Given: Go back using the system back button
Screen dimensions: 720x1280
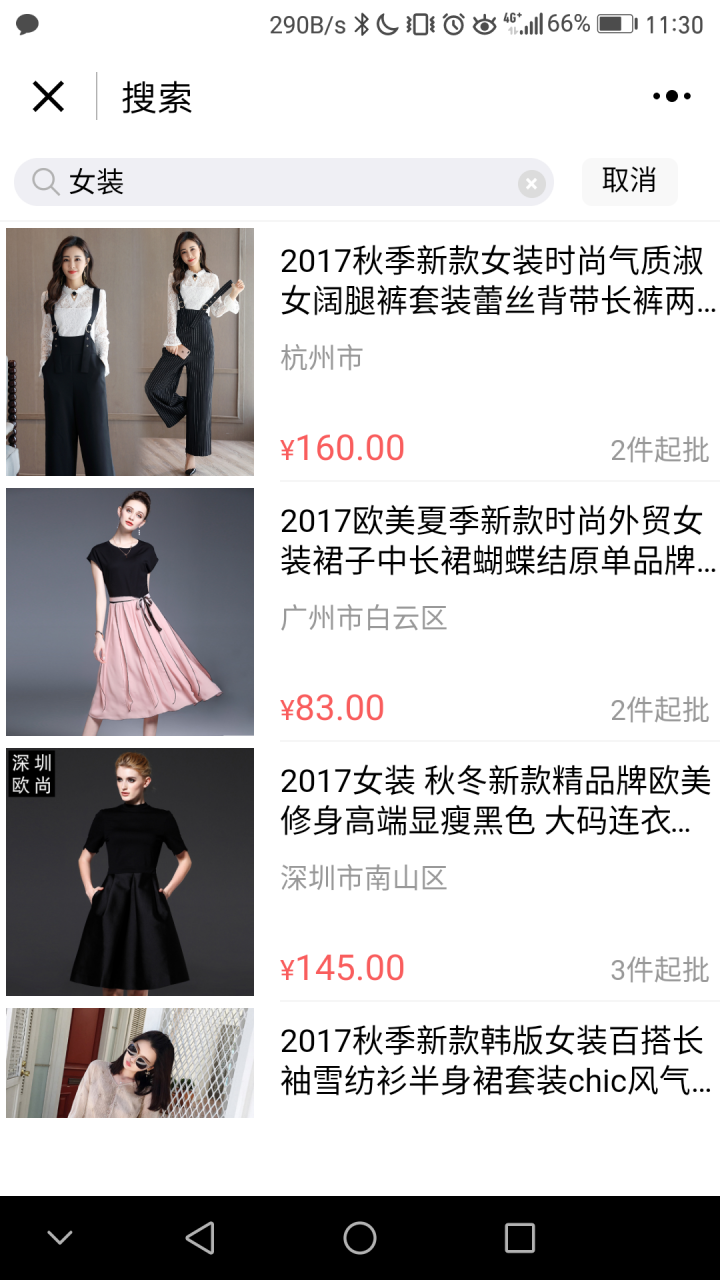Looking at the screenshot, I should coord(200,1238).
